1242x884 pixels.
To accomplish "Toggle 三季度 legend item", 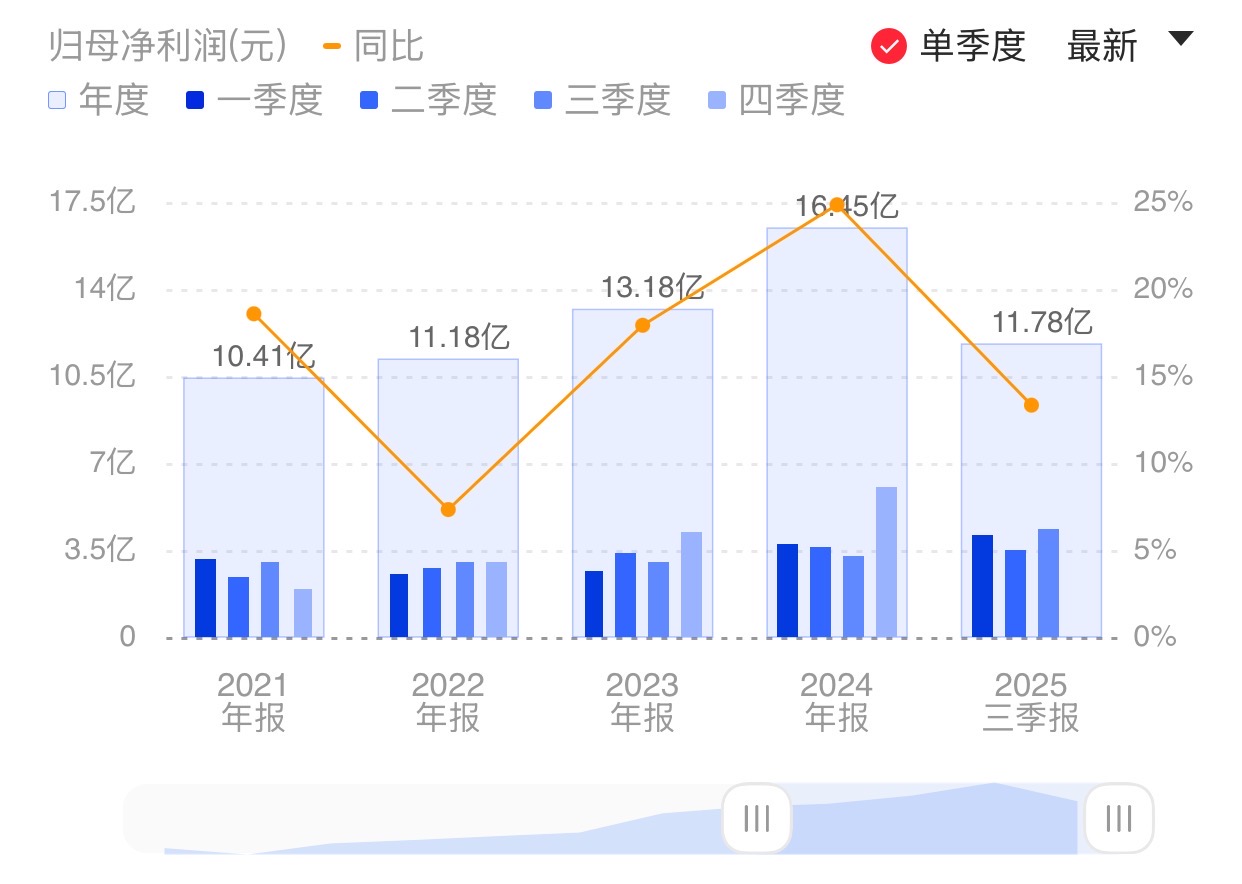I will [x=602, y=100].
